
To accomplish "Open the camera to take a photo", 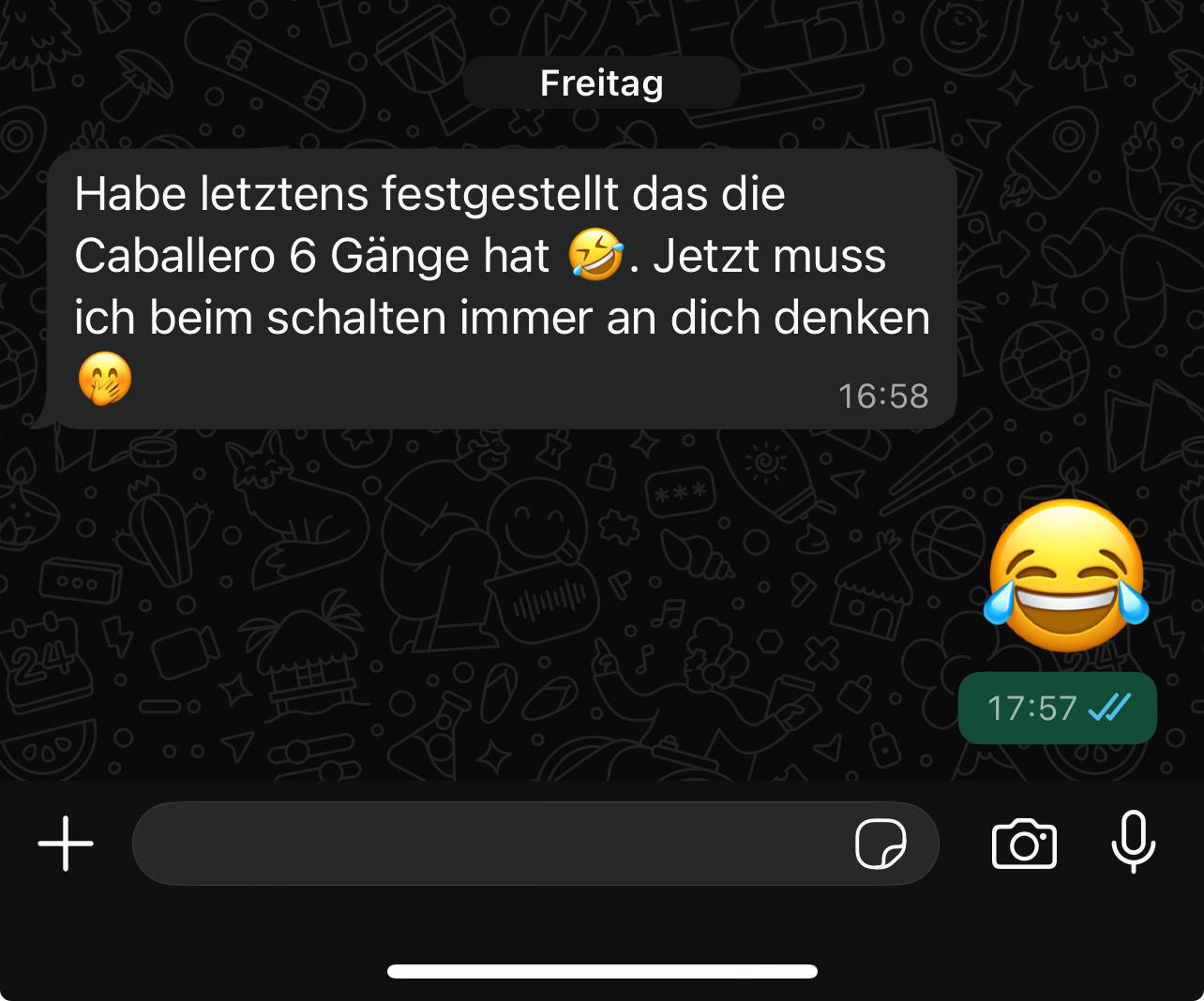I will pos(1024,844).
